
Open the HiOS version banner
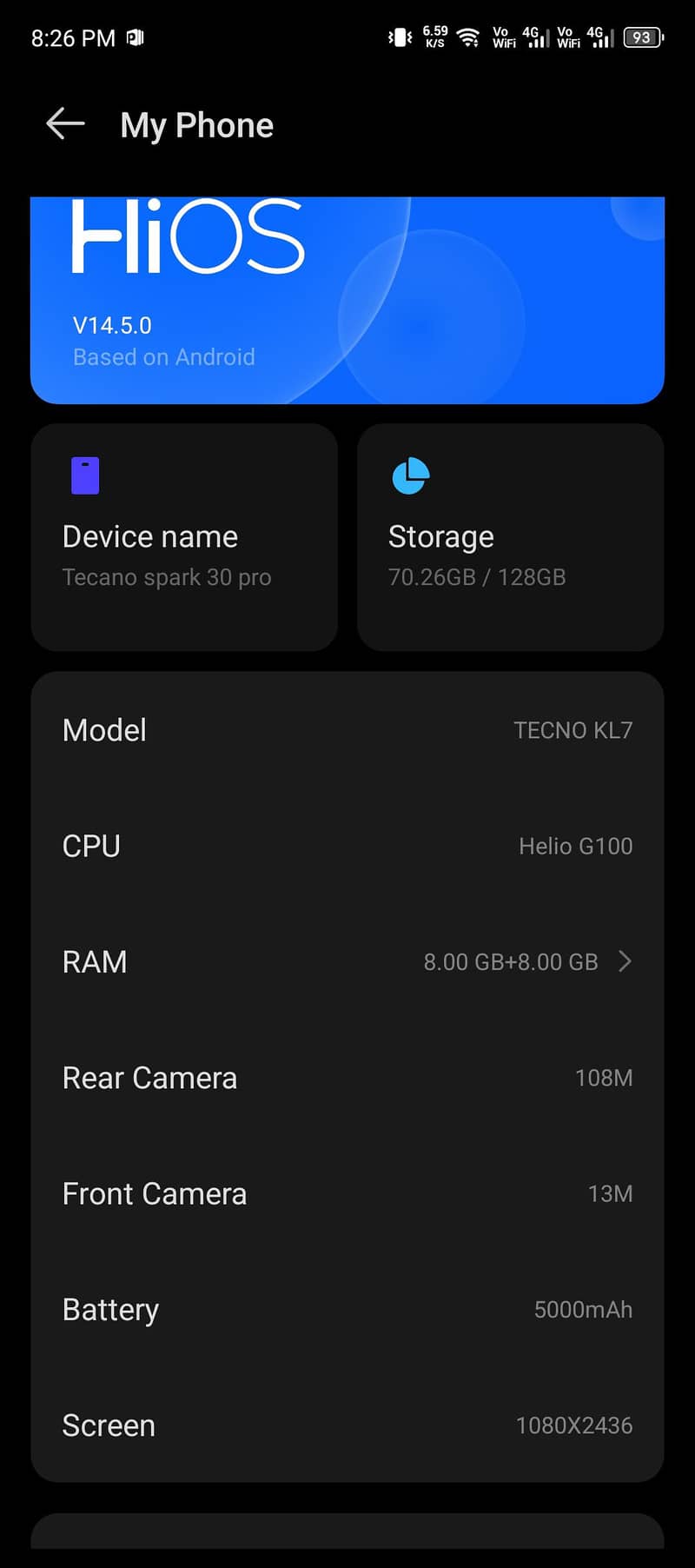[x=347, y=300]
